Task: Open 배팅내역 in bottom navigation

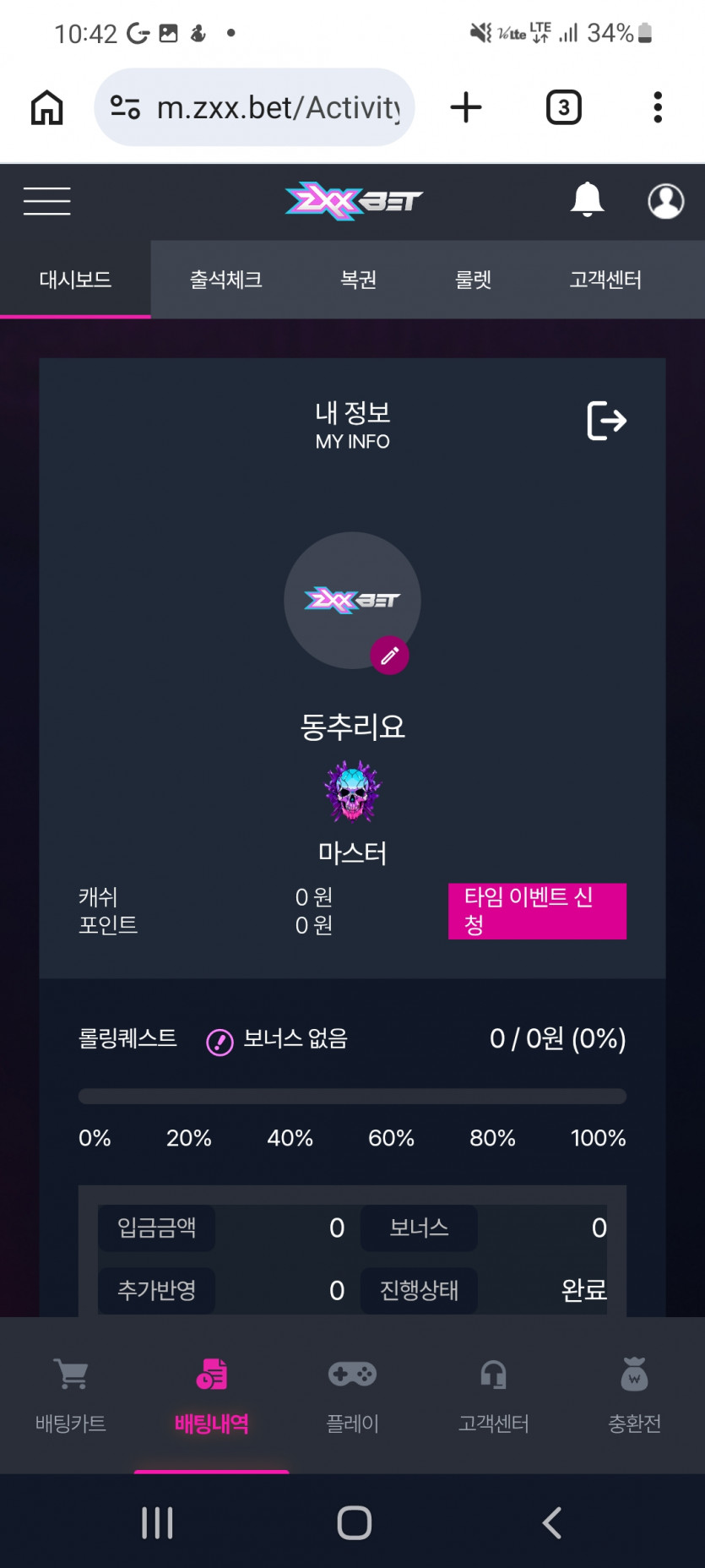Action: 212,1395
